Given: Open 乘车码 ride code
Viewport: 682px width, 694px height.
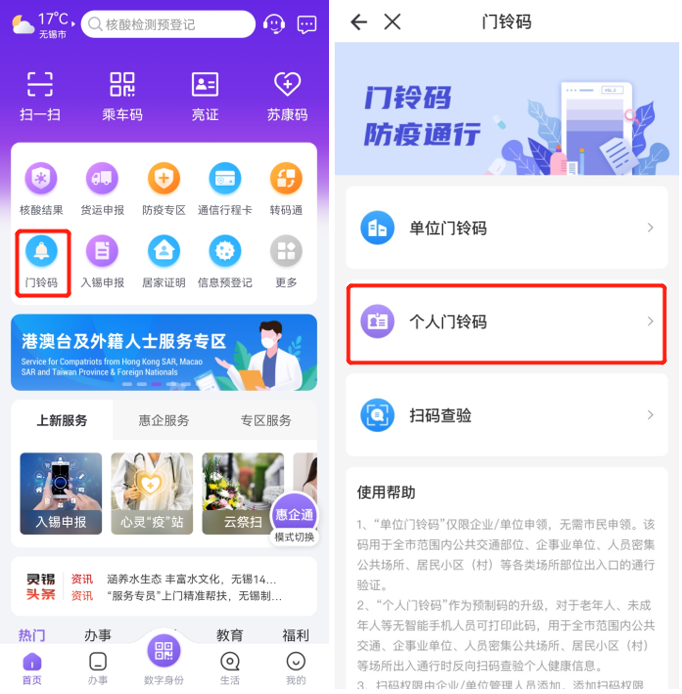Looking at the screenshot, I should (x=122, y=95).
